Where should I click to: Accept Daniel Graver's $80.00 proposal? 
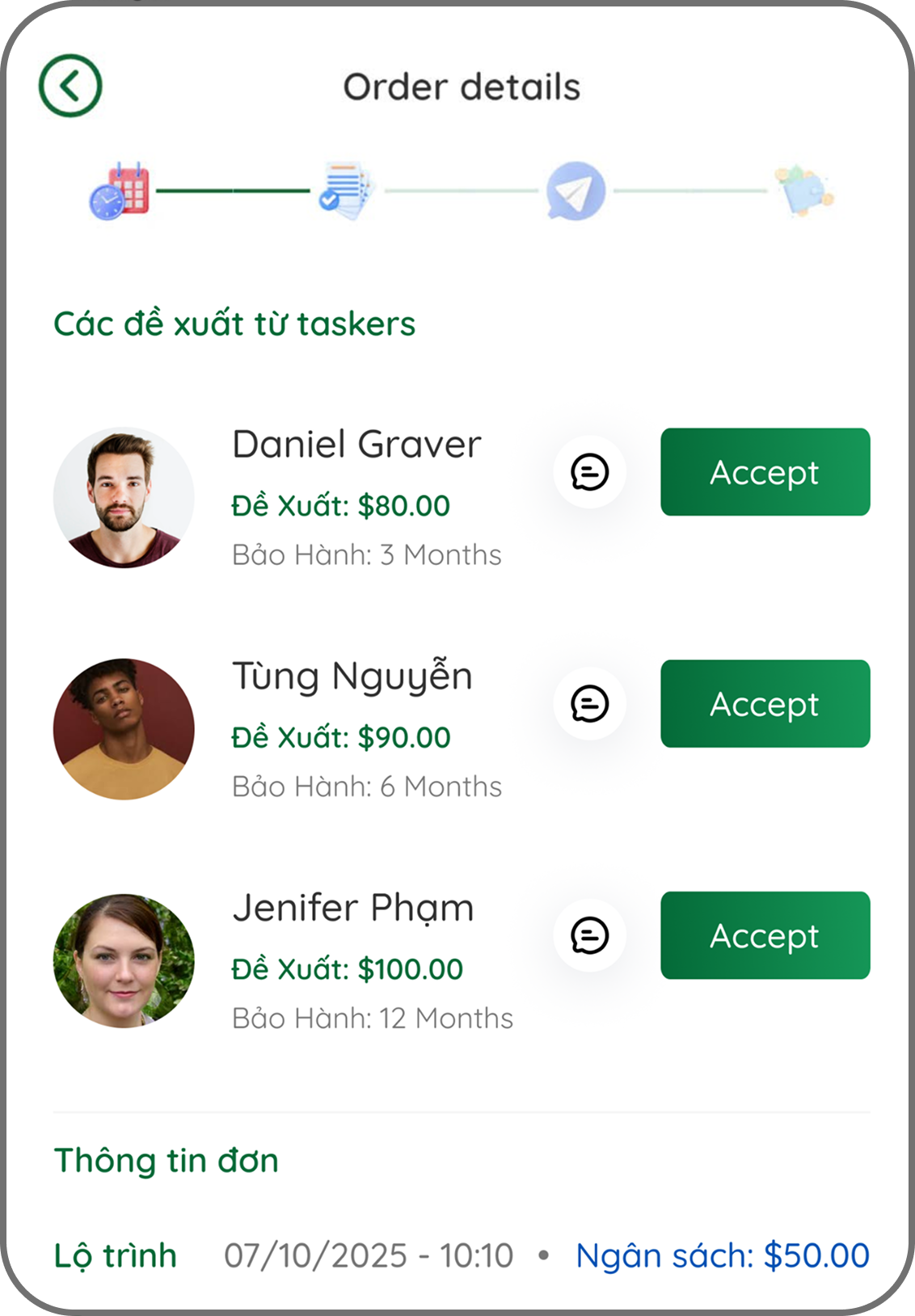765,472
